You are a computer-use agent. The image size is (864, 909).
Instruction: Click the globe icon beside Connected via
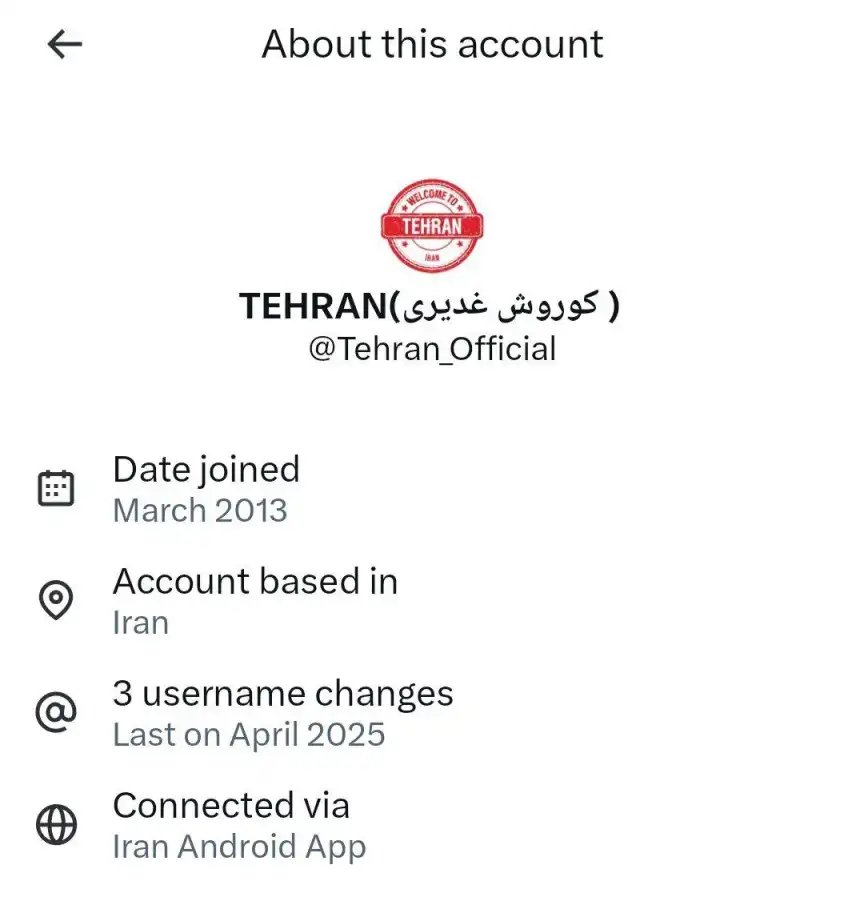coord(58,824)
